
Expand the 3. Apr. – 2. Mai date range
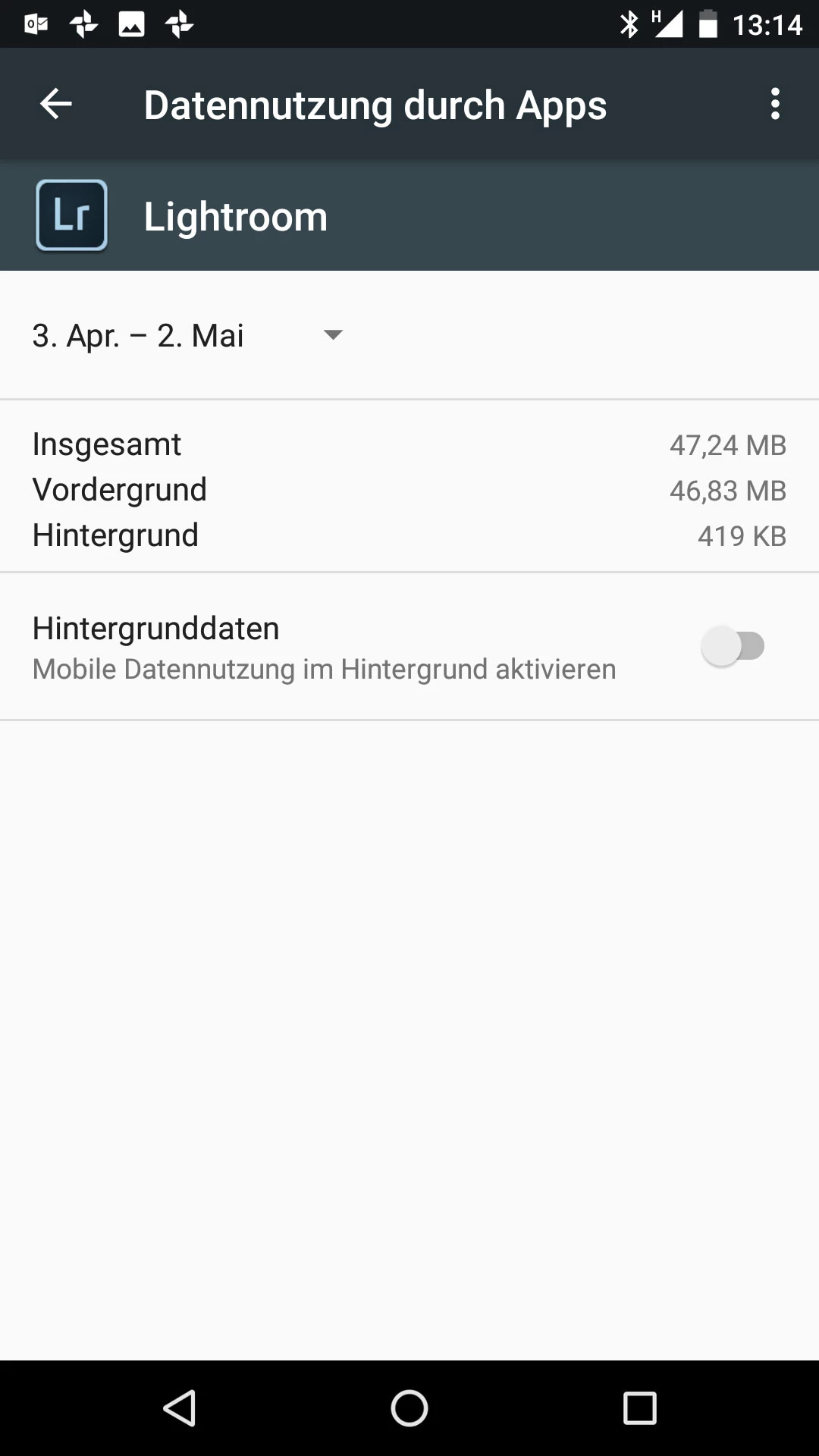coord(188,335)
